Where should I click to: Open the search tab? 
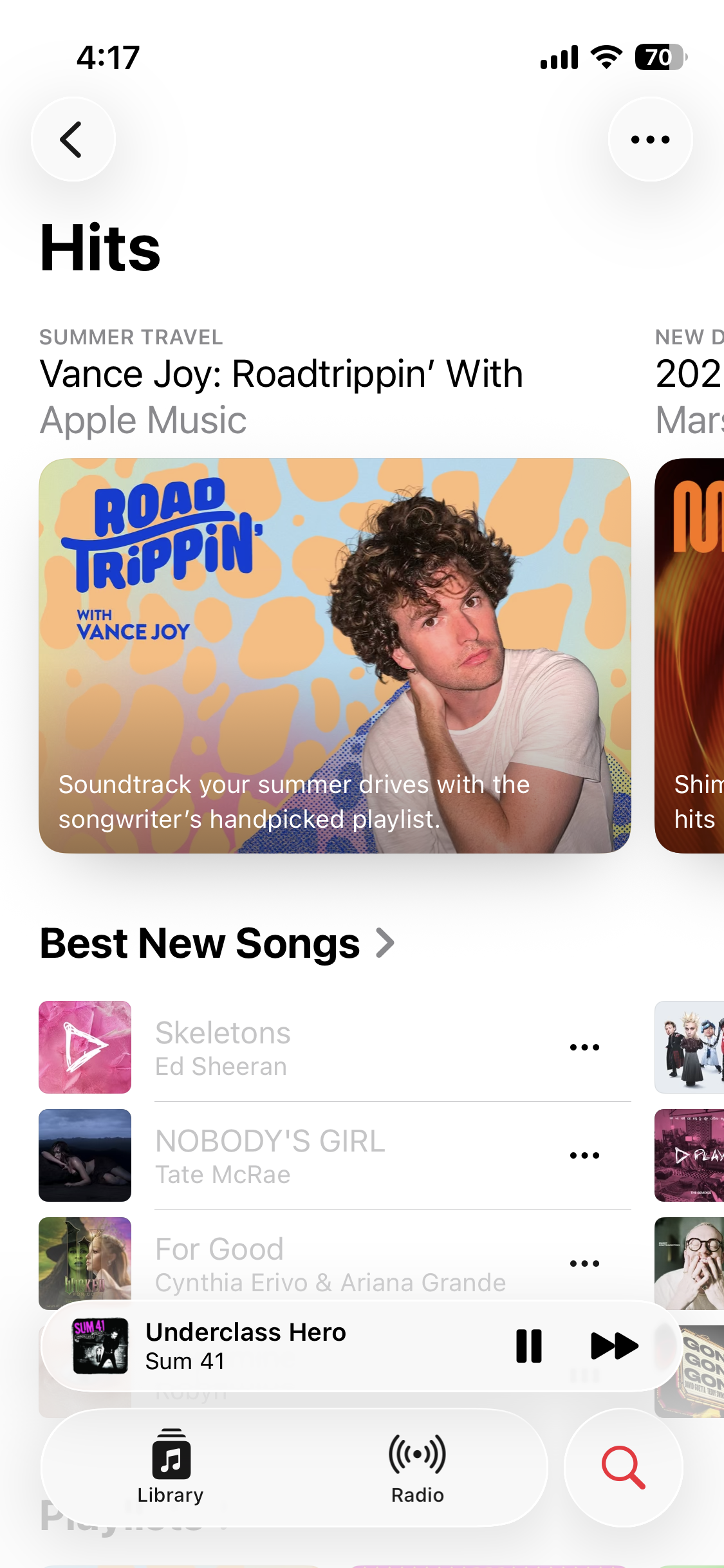pos(623,1467)
